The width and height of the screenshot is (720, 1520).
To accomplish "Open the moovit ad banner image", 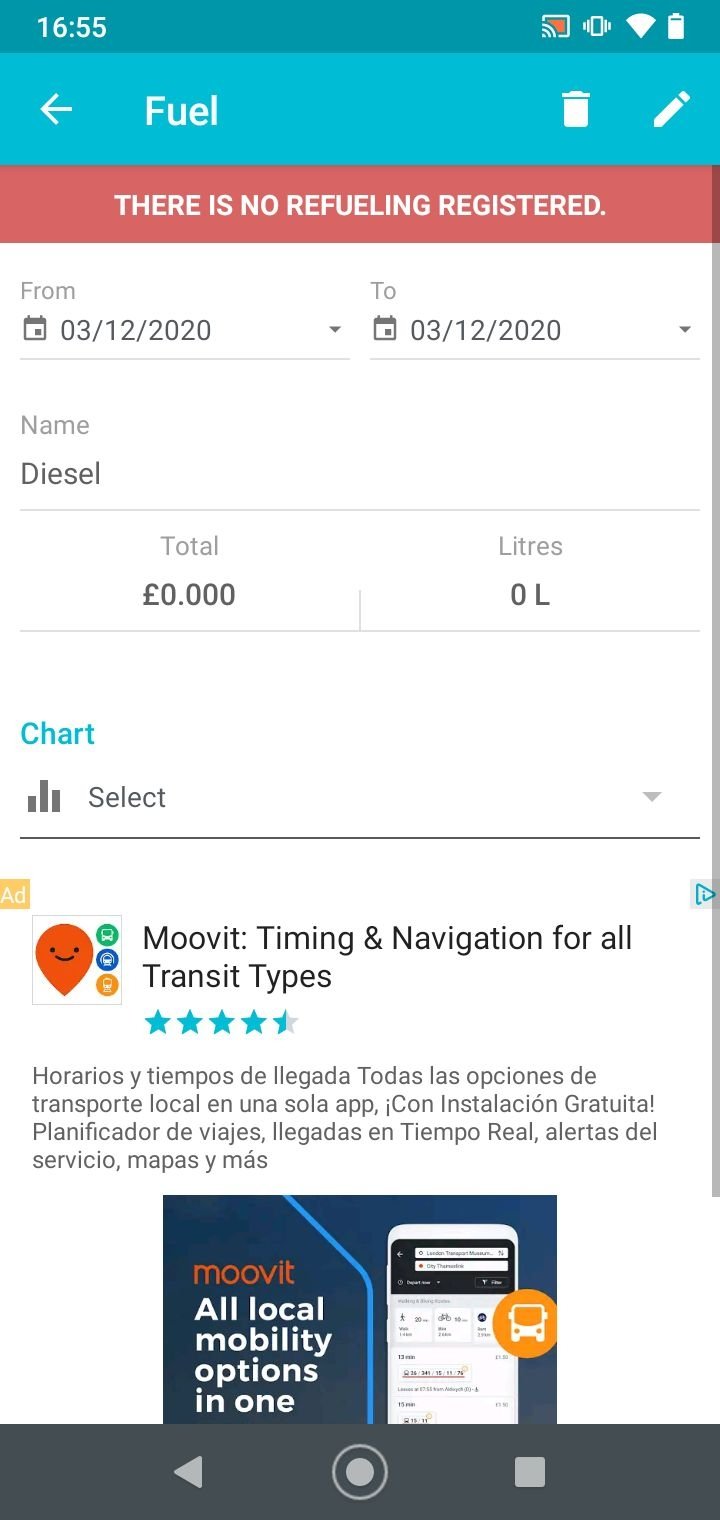I will pyautogui.click(x=360, y=1309).
